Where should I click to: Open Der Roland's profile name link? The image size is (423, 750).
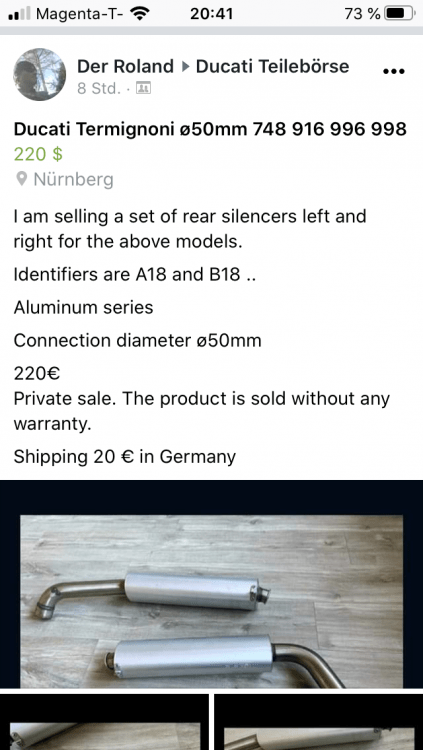pos(125,66)
